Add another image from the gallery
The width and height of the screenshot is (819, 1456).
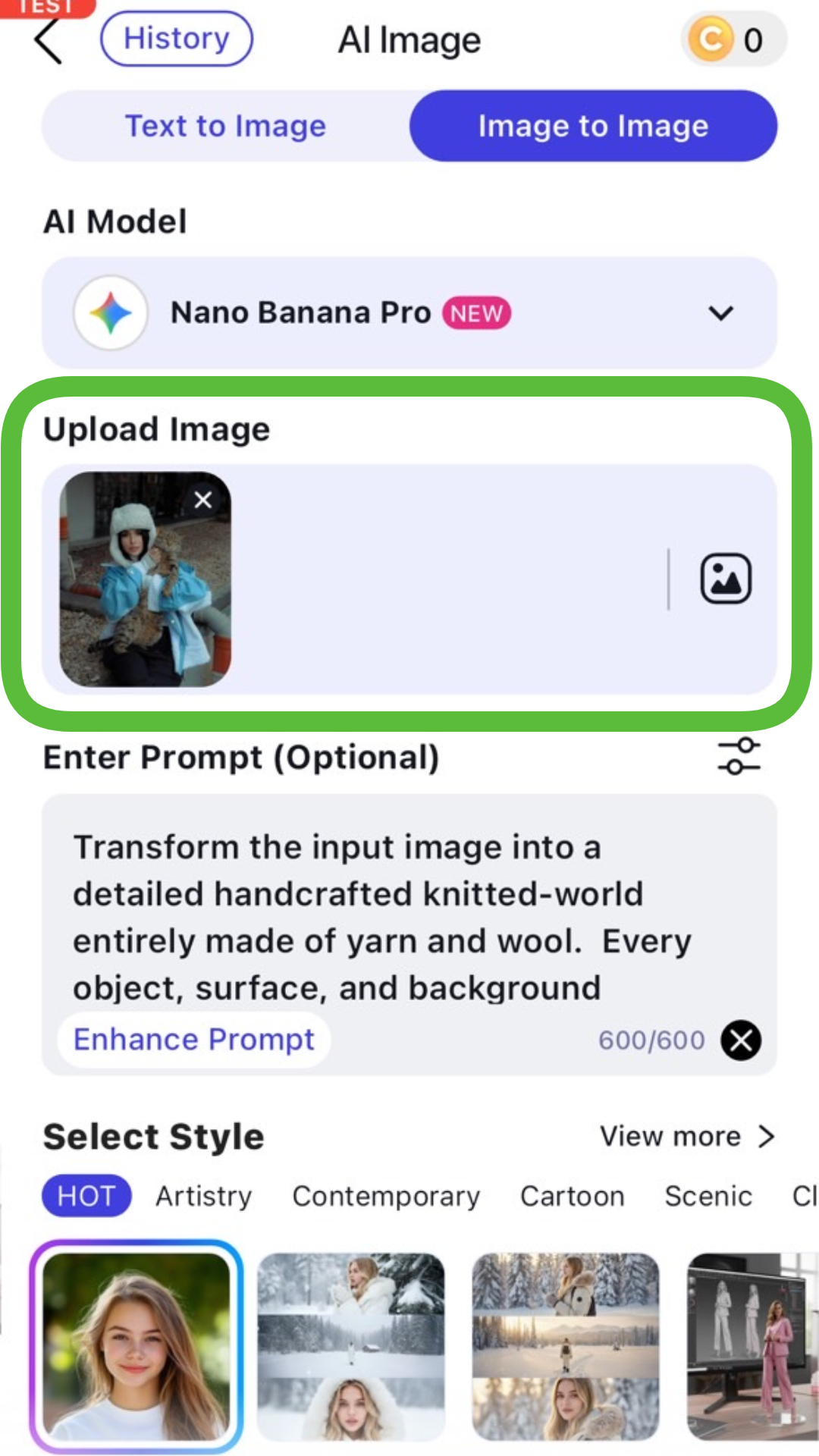click(725, 579)
